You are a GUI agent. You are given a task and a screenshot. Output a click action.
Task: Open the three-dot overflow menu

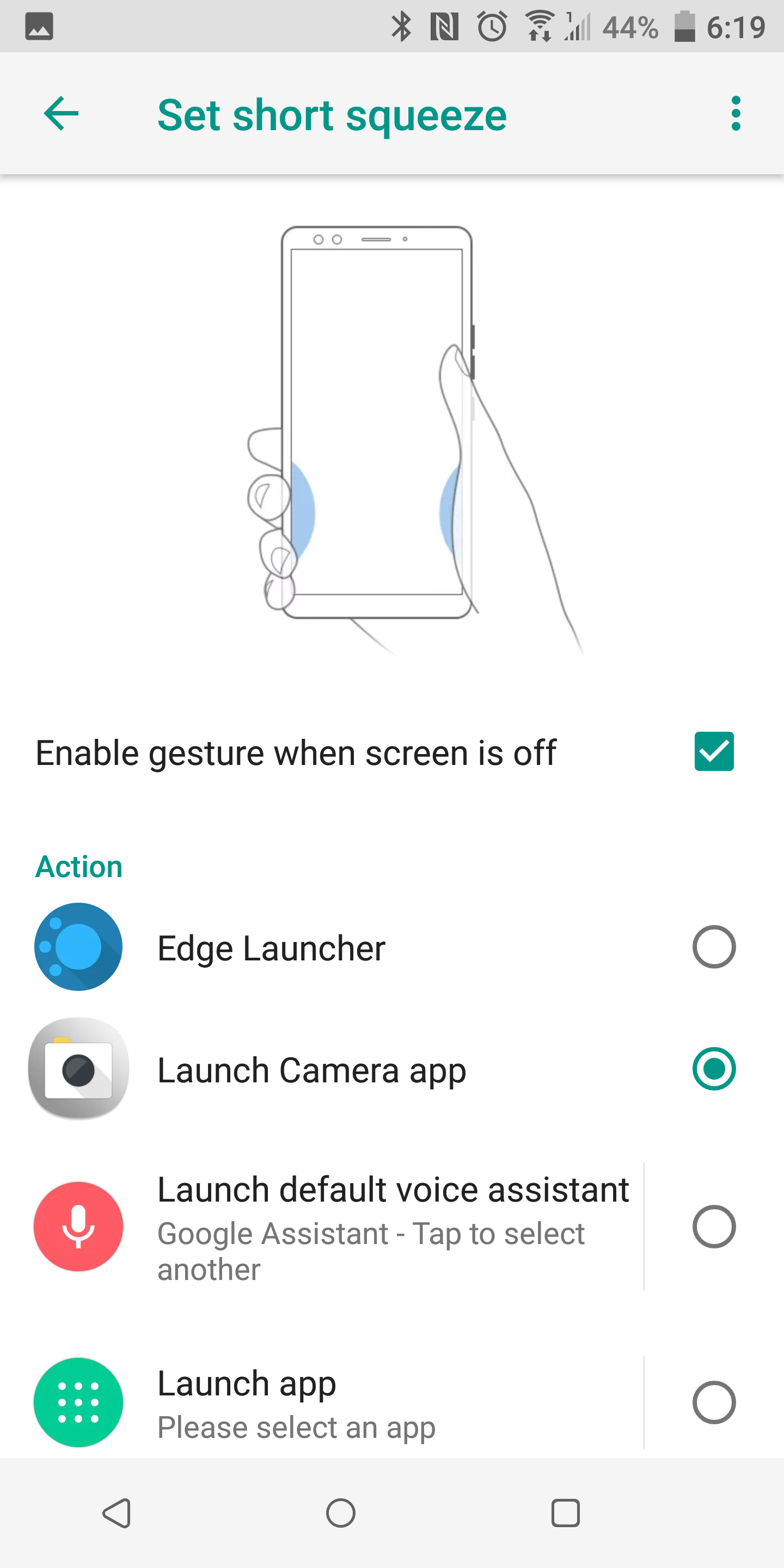tap(736, 114)
